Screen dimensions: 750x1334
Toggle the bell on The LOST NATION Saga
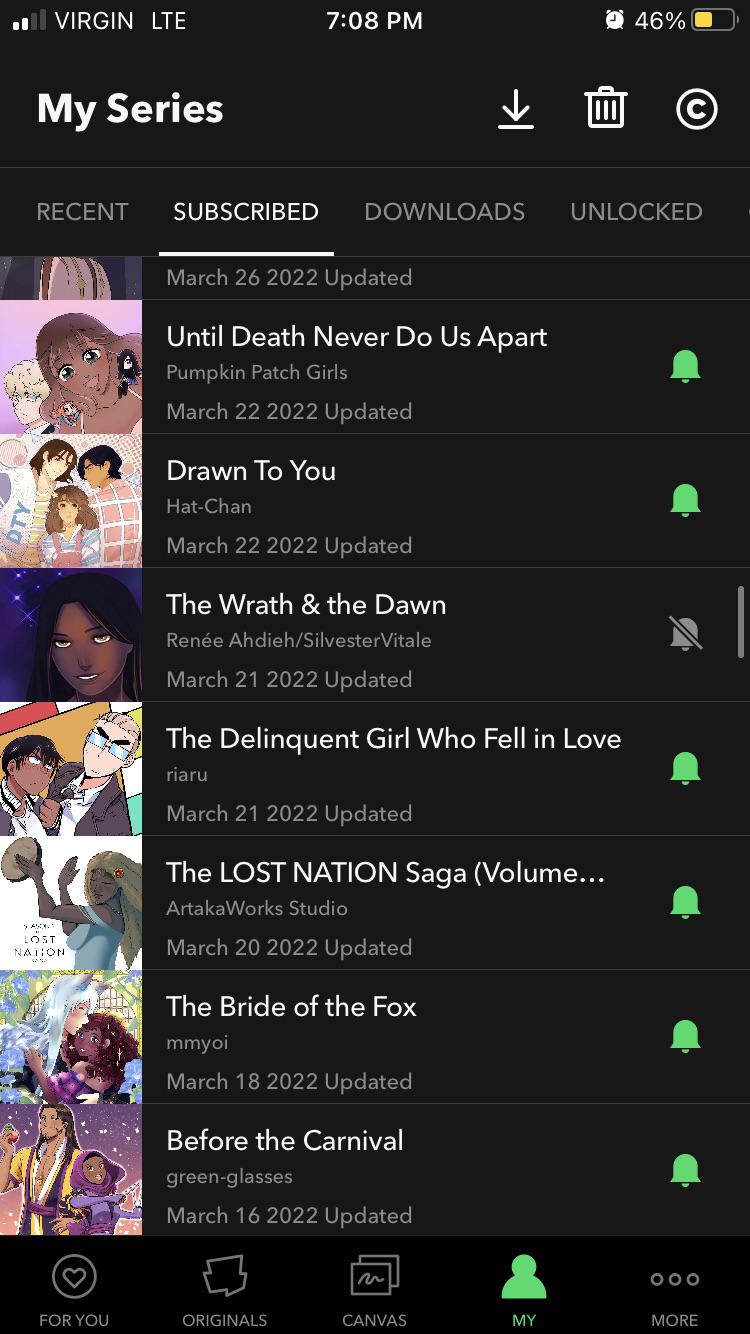pos(685,901)
